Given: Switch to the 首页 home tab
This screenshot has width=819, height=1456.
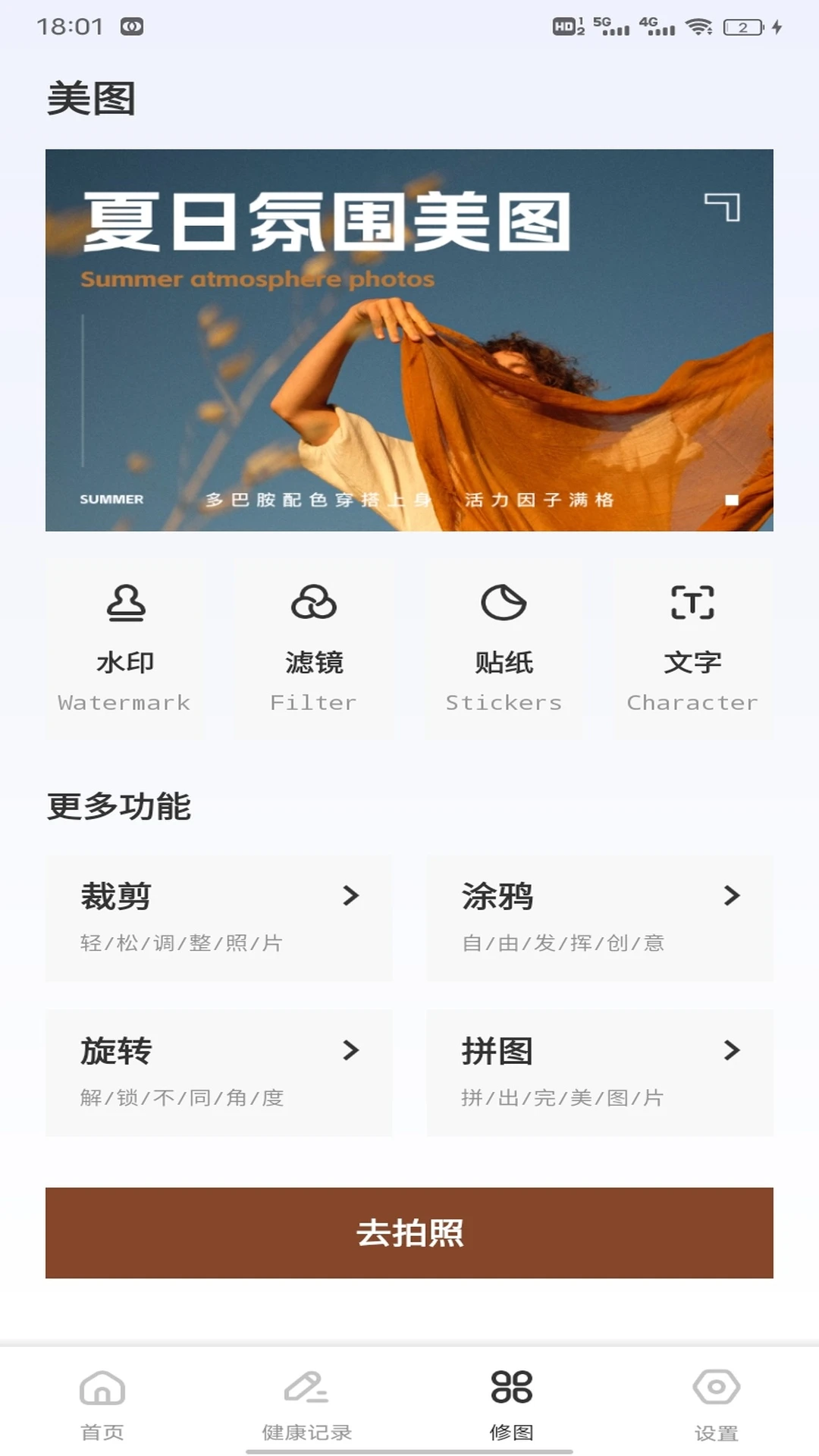Looking at the screenshot, I should [x=102, y=1404].
